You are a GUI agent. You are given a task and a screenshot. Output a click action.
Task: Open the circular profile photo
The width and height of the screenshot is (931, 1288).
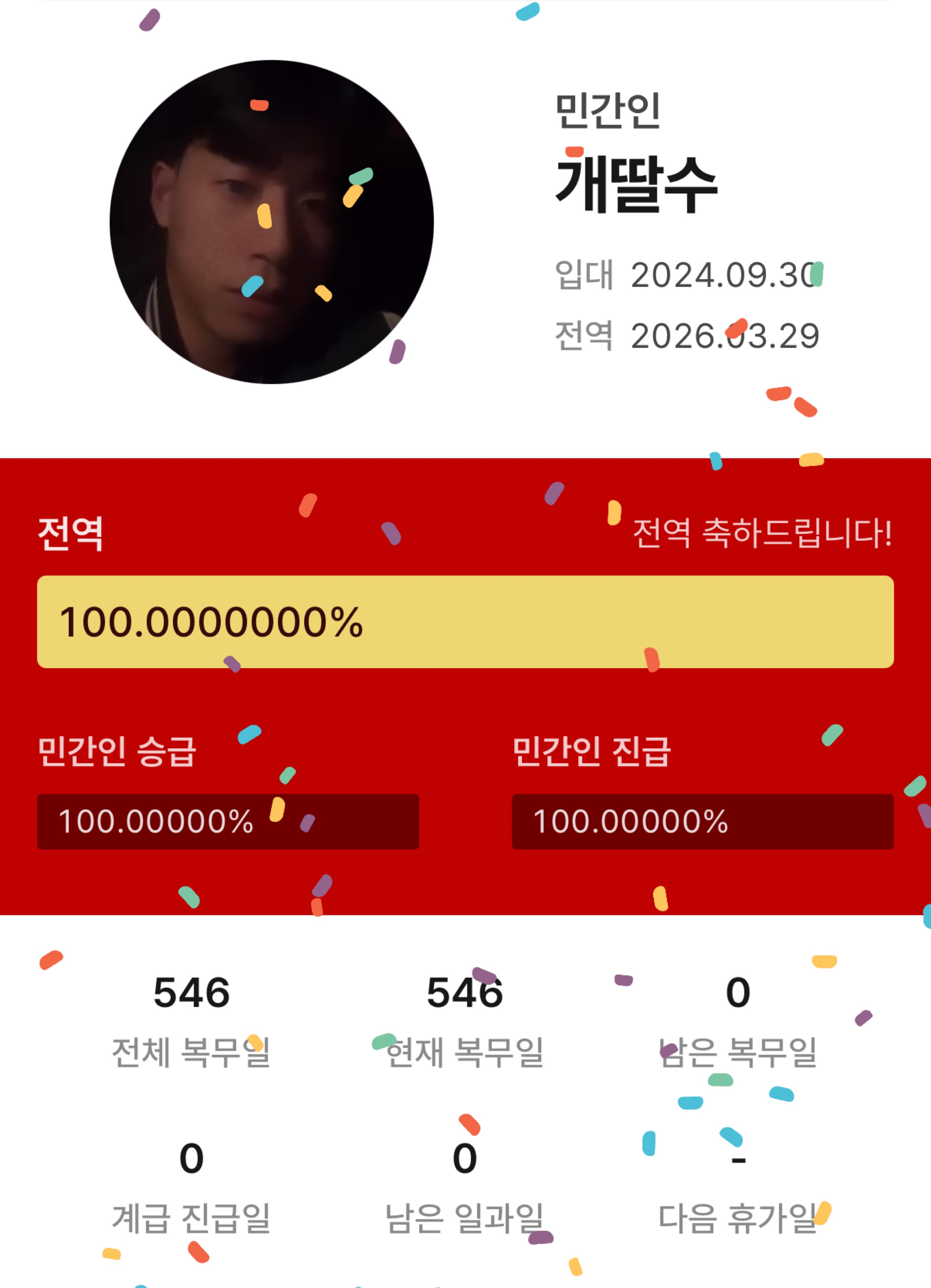[x=272, y=222]
